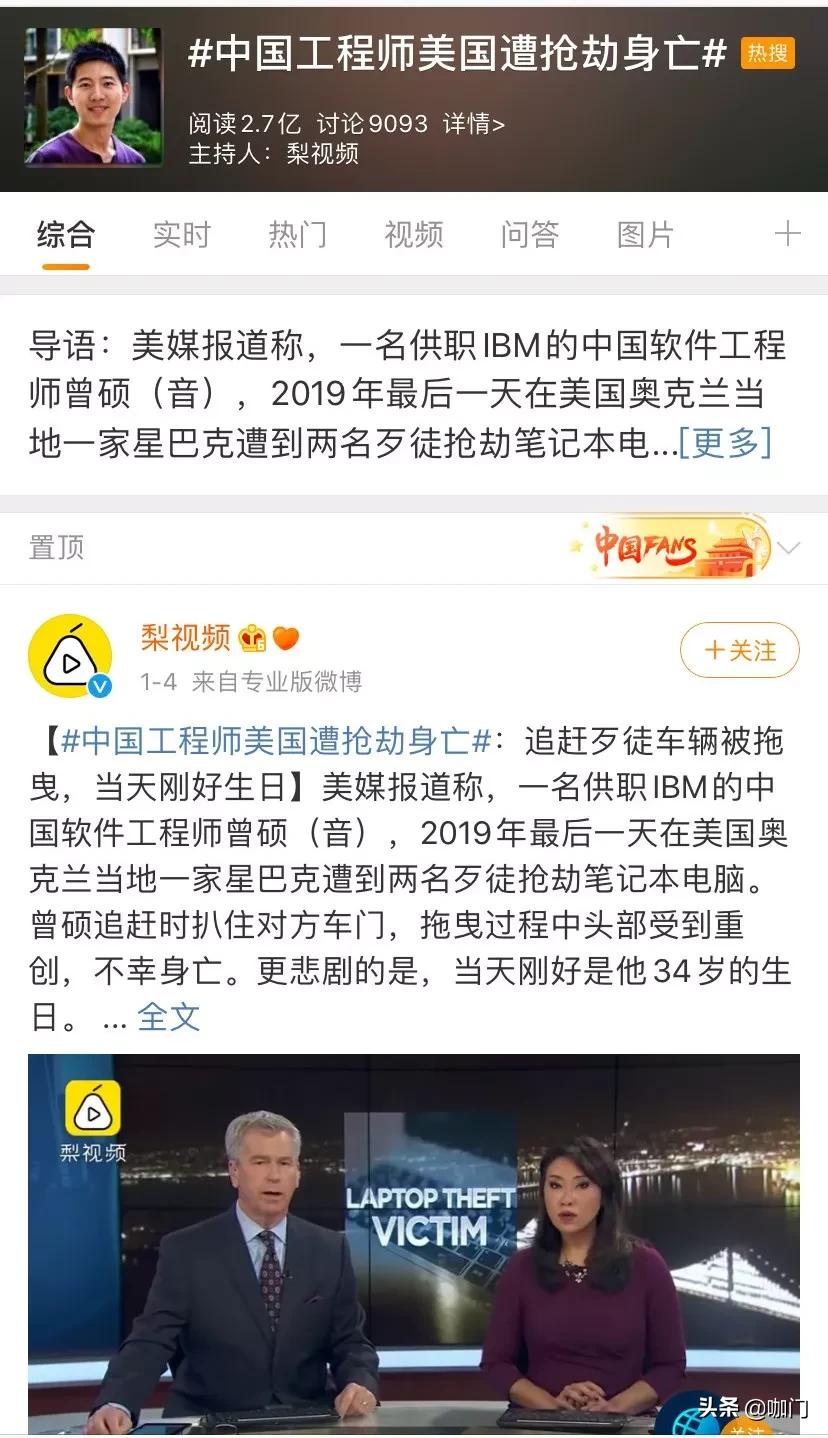Open the topic header image
This screenshot has height=1438, width=828.
click(x=93, y=96)
